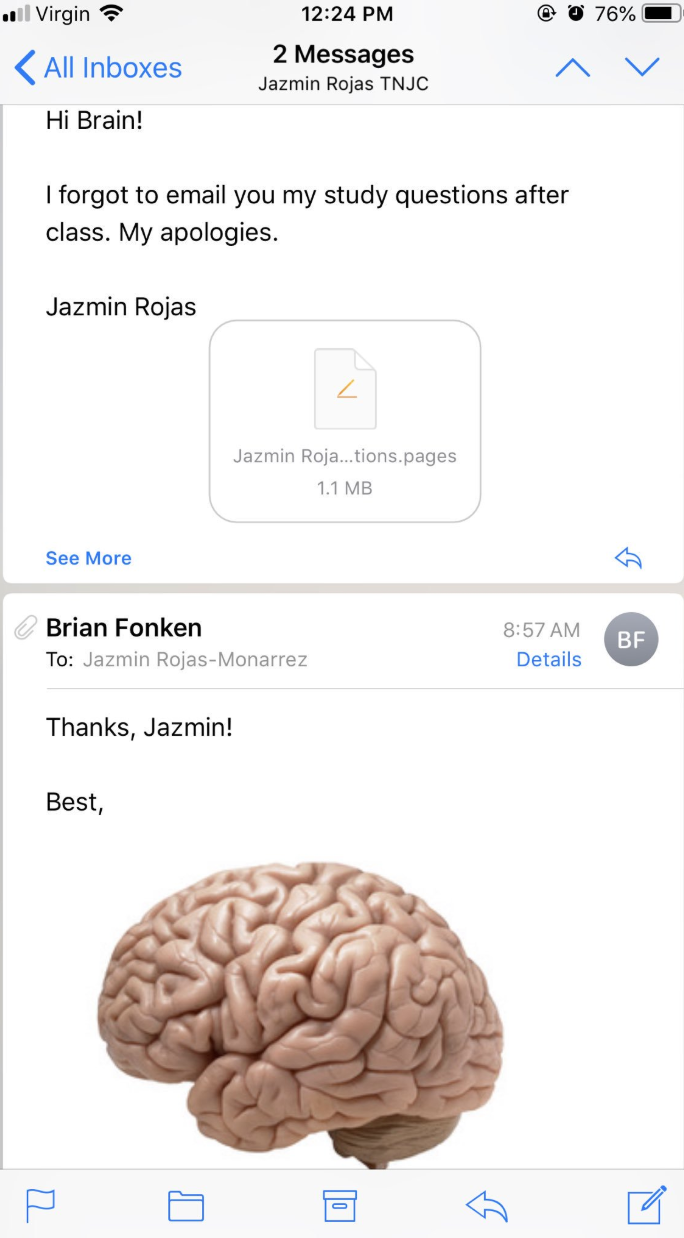The height and width of the screenshot is (1238, 684).
Task: Go back to All Inboxes
Action: point(98,68)
